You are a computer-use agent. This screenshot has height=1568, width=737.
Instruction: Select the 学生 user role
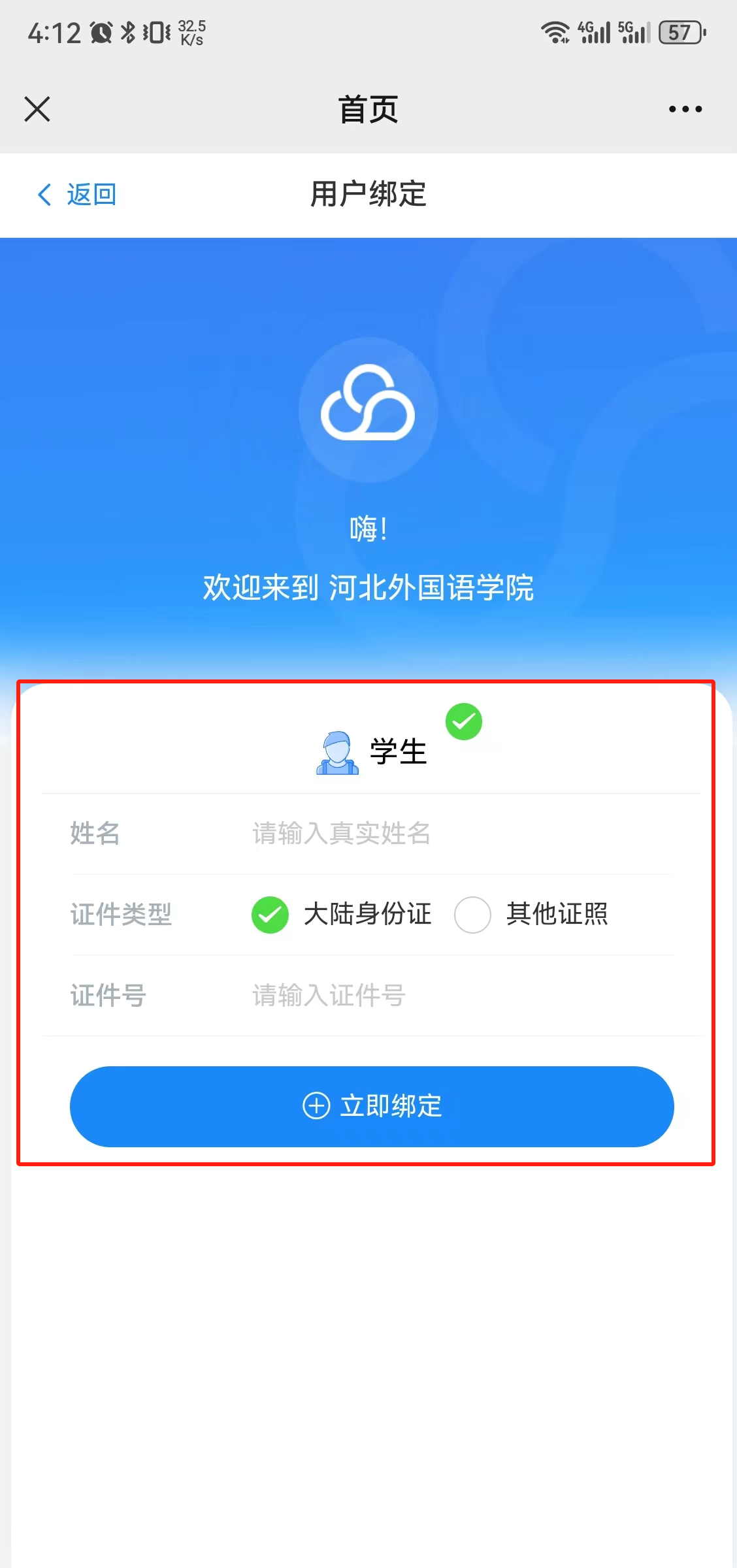(372, 751)
